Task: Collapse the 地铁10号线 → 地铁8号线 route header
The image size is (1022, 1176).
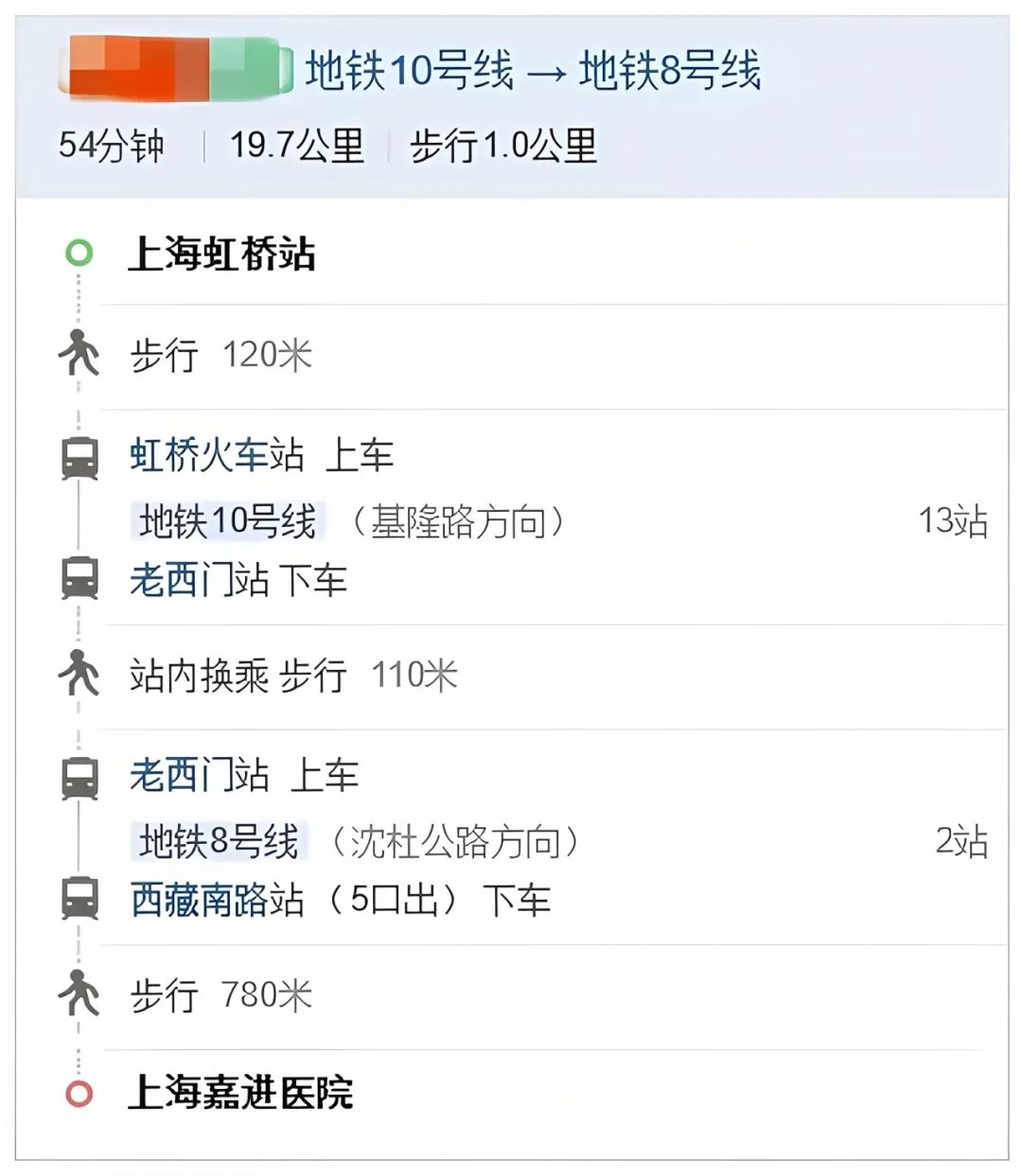Action: click(532, 71)
